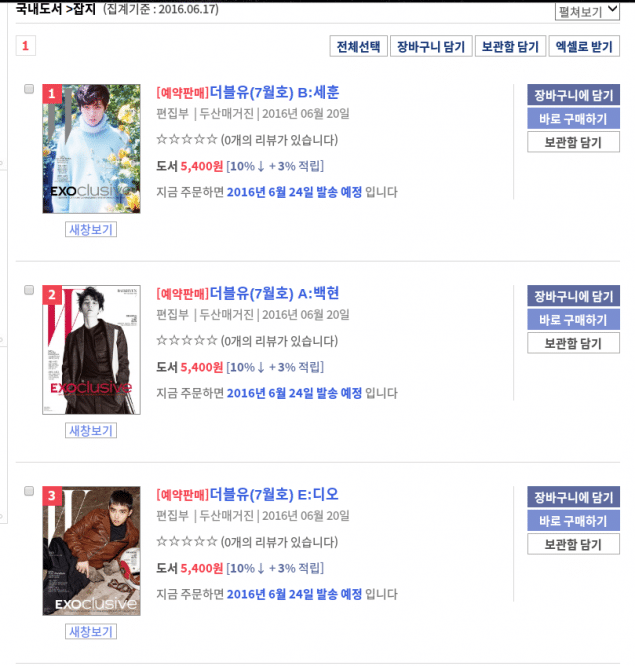Viewport: 635px width, 666px height.
Task: Open the 펼쳐보기 view dropdown
Action: click(x=588, y=12)
